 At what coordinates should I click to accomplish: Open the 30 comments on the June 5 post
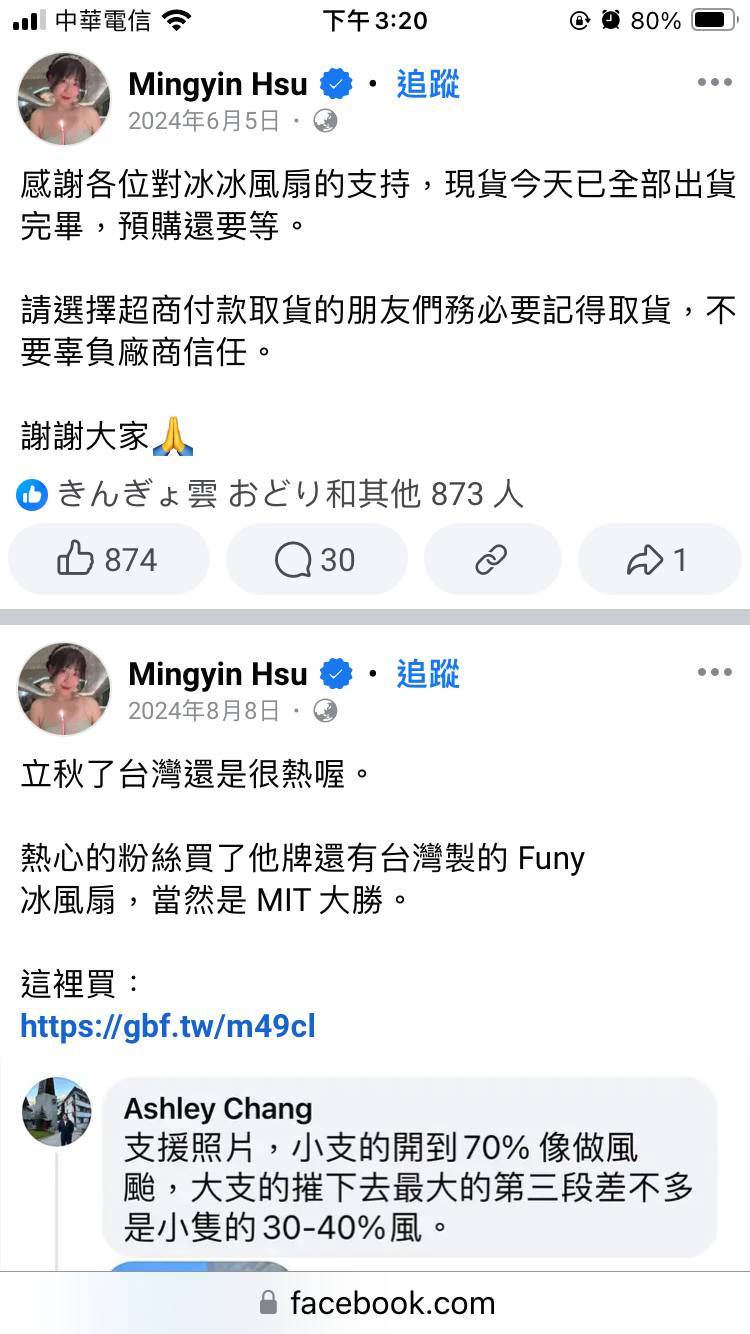(x=316, y=560)
